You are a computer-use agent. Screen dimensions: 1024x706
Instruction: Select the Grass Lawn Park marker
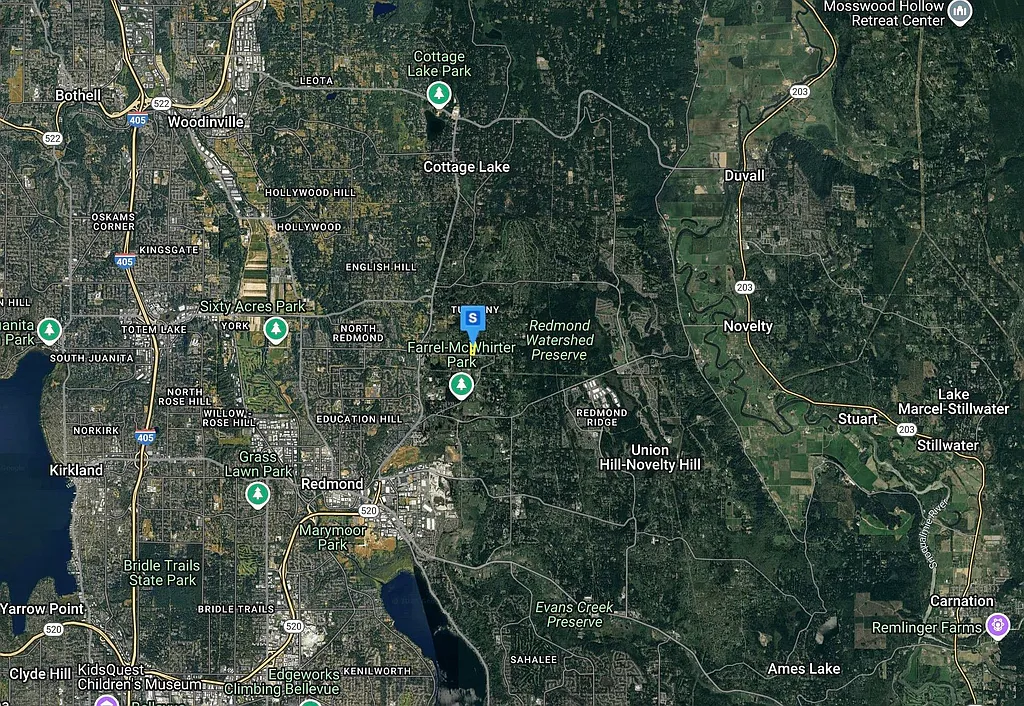click(x=258, y=493)
